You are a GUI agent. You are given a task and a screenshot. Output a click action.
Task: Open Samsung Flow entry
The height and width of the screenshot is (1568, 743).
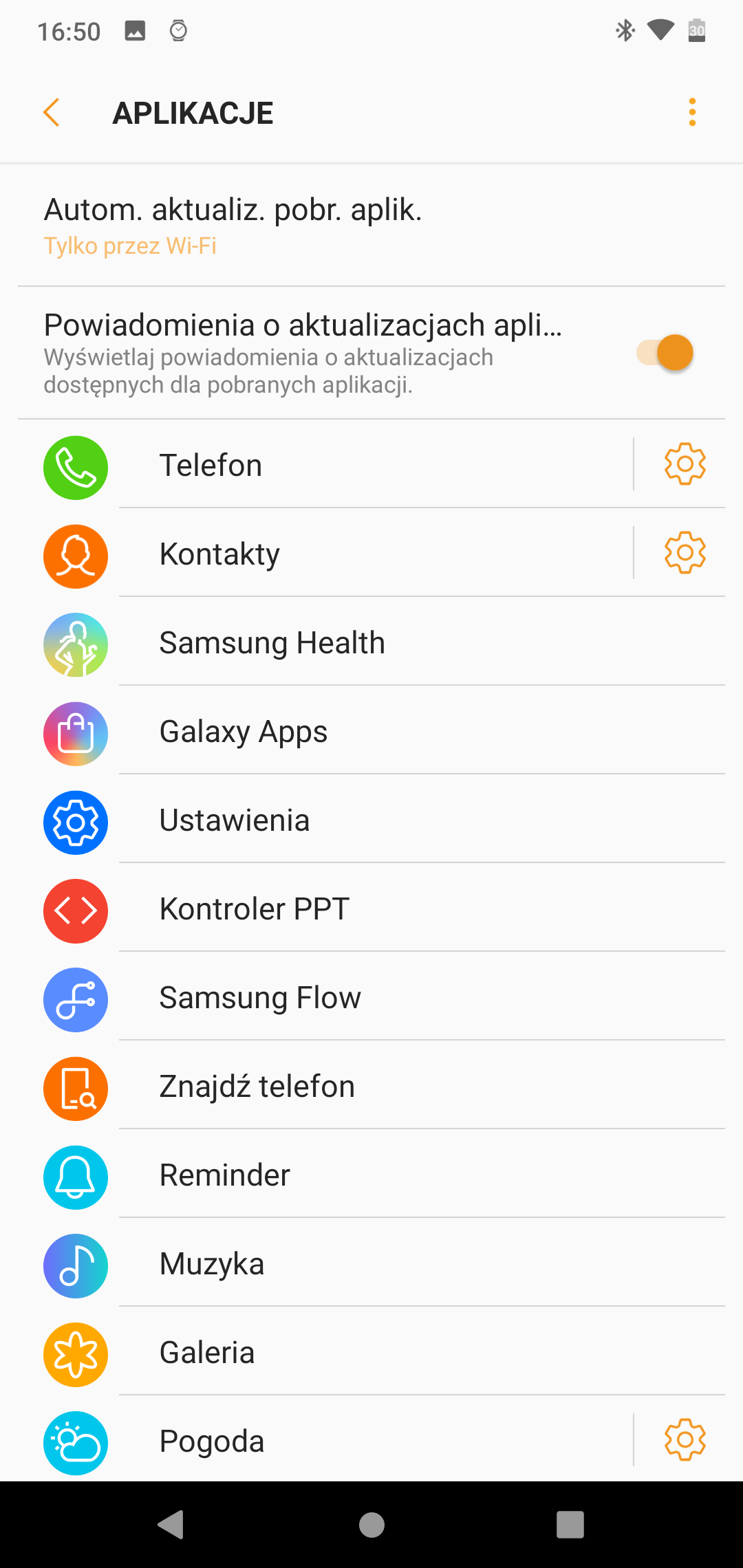click(371, 999)
